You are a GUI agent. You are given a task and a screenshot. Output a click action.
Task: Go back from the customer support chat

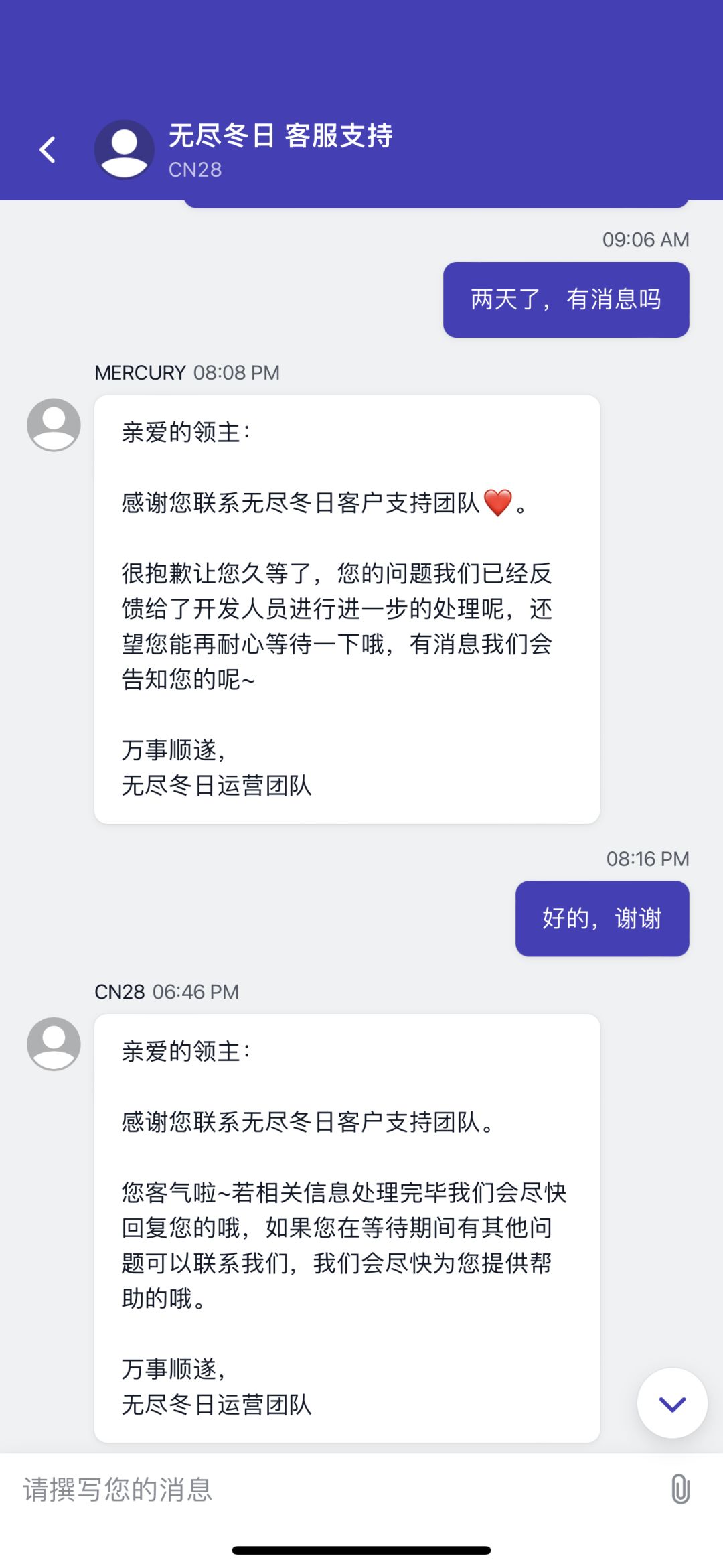click(48, 149)
